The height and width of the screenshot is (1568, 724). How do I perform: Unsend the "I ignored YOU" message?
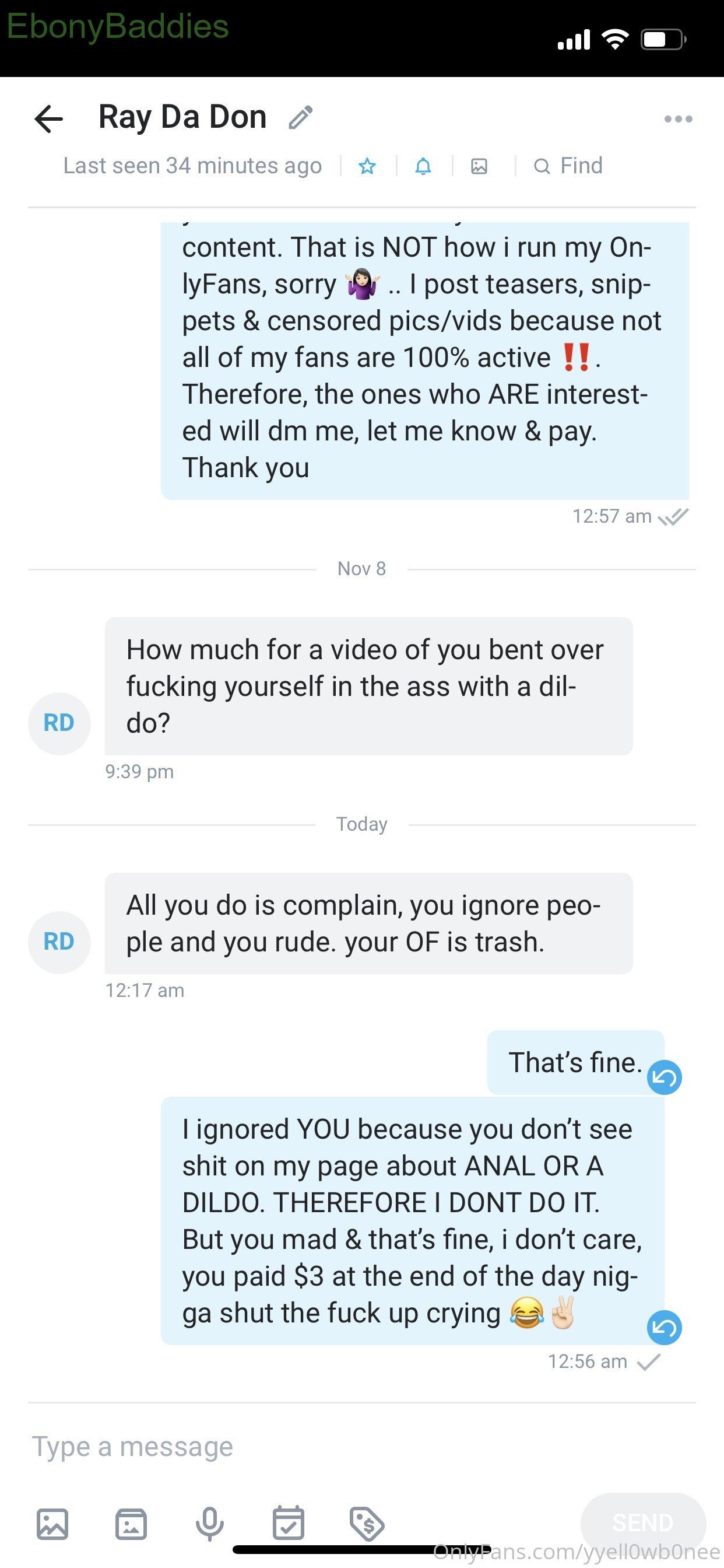point(665,1328)
